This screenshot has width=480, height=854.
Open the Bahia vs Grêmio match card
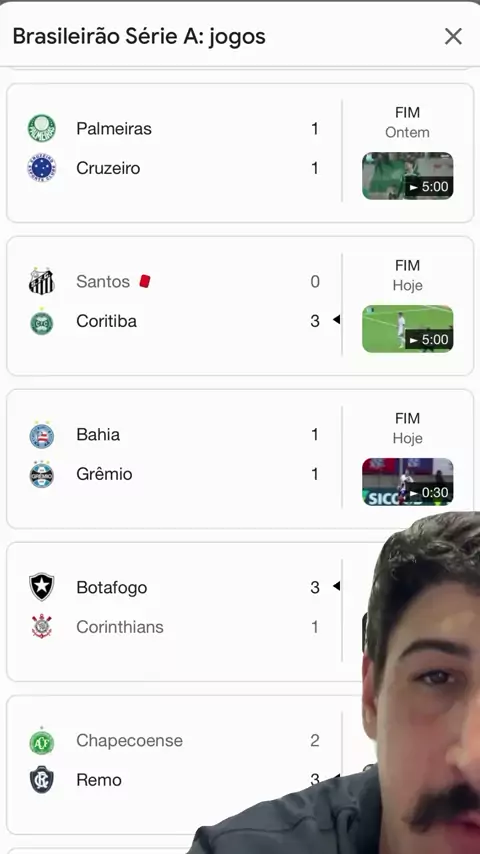coord(240,459)
